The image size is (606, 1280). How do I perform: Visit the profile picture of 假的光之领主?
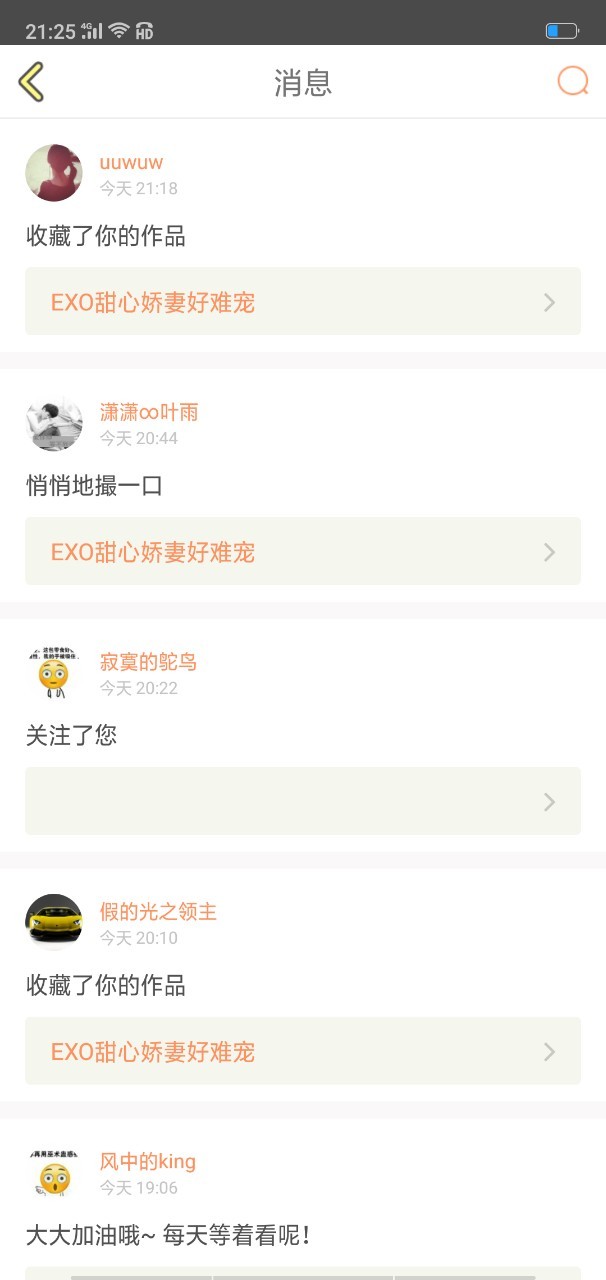click(54, 922)
